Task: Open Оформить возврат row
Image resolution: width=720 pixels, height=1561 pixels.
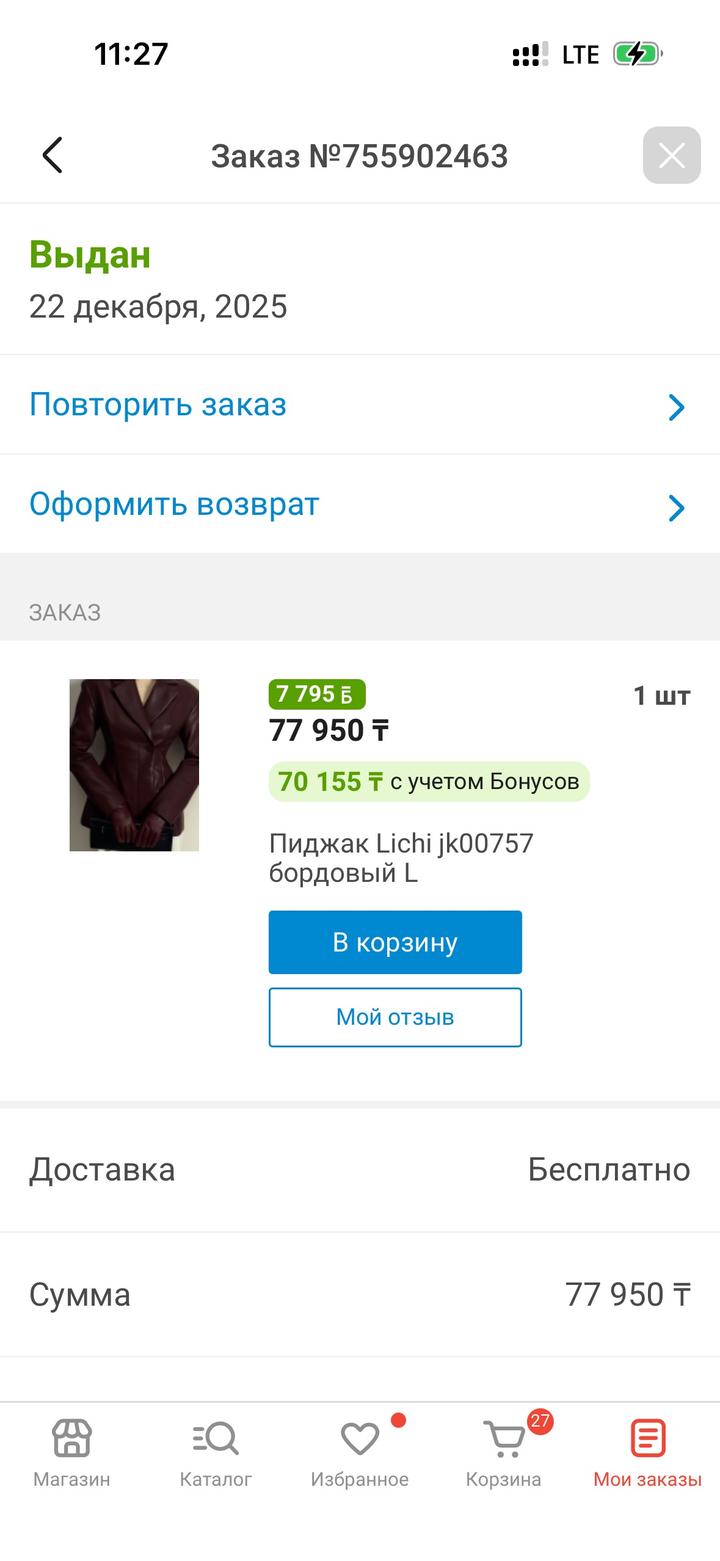Action: click(359, 504)
